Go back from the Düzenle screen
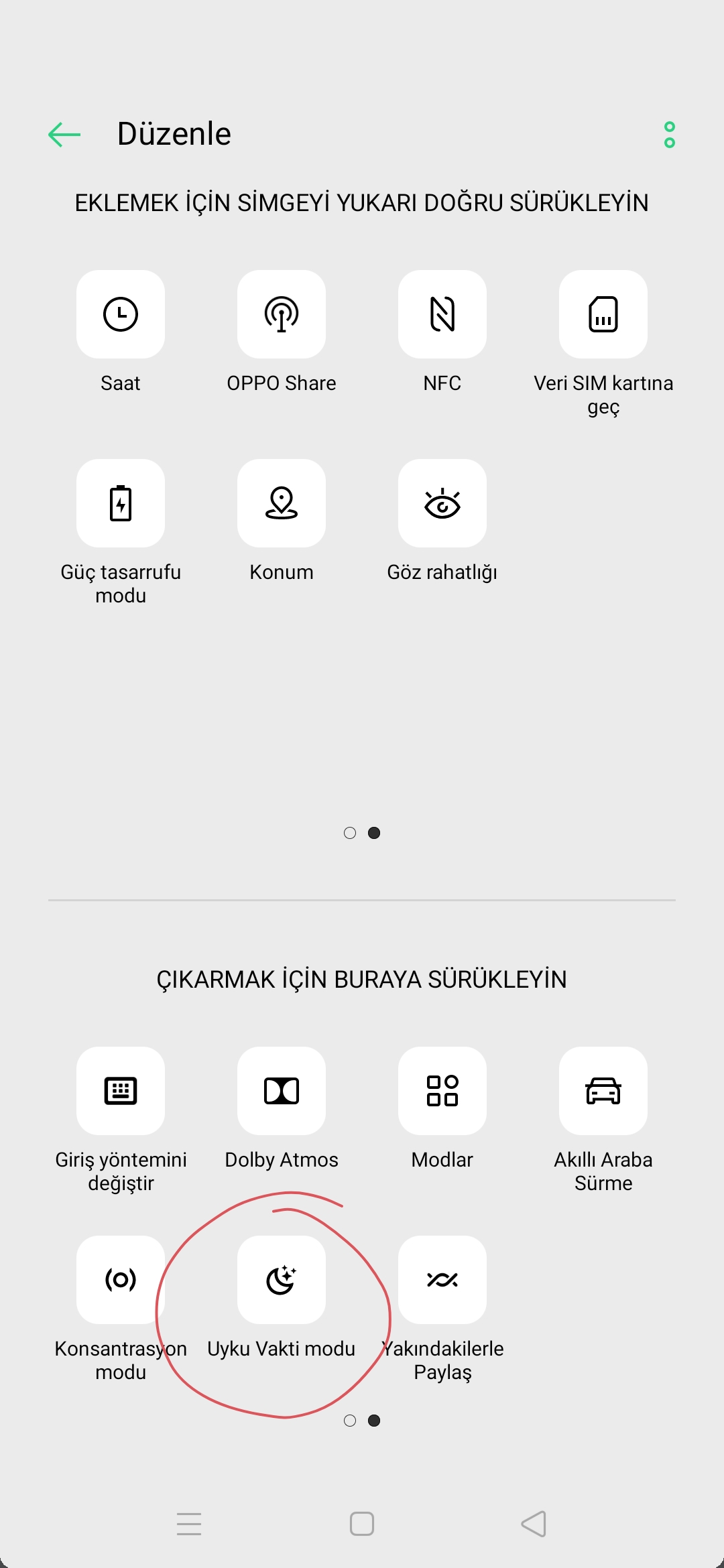 [64, 135]
